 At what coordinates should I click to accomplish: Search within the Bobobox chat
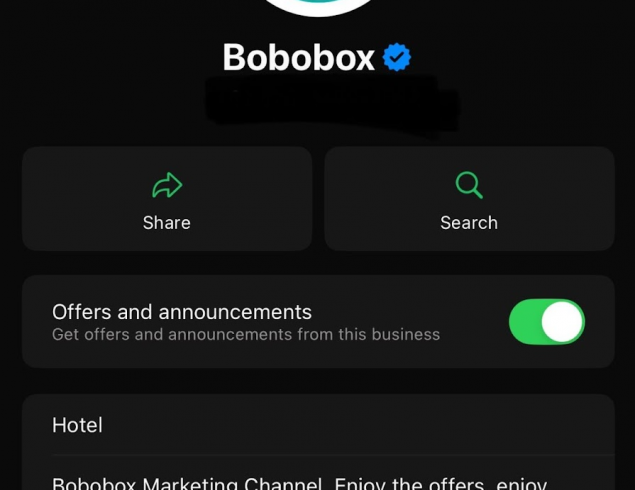[469, 199]
